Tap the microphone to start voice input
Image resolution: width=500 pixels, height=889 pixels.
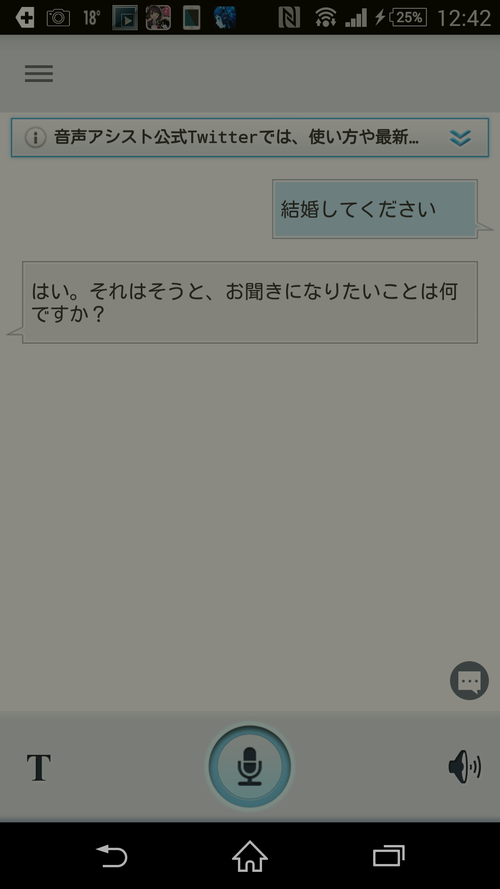pos(249,767)
